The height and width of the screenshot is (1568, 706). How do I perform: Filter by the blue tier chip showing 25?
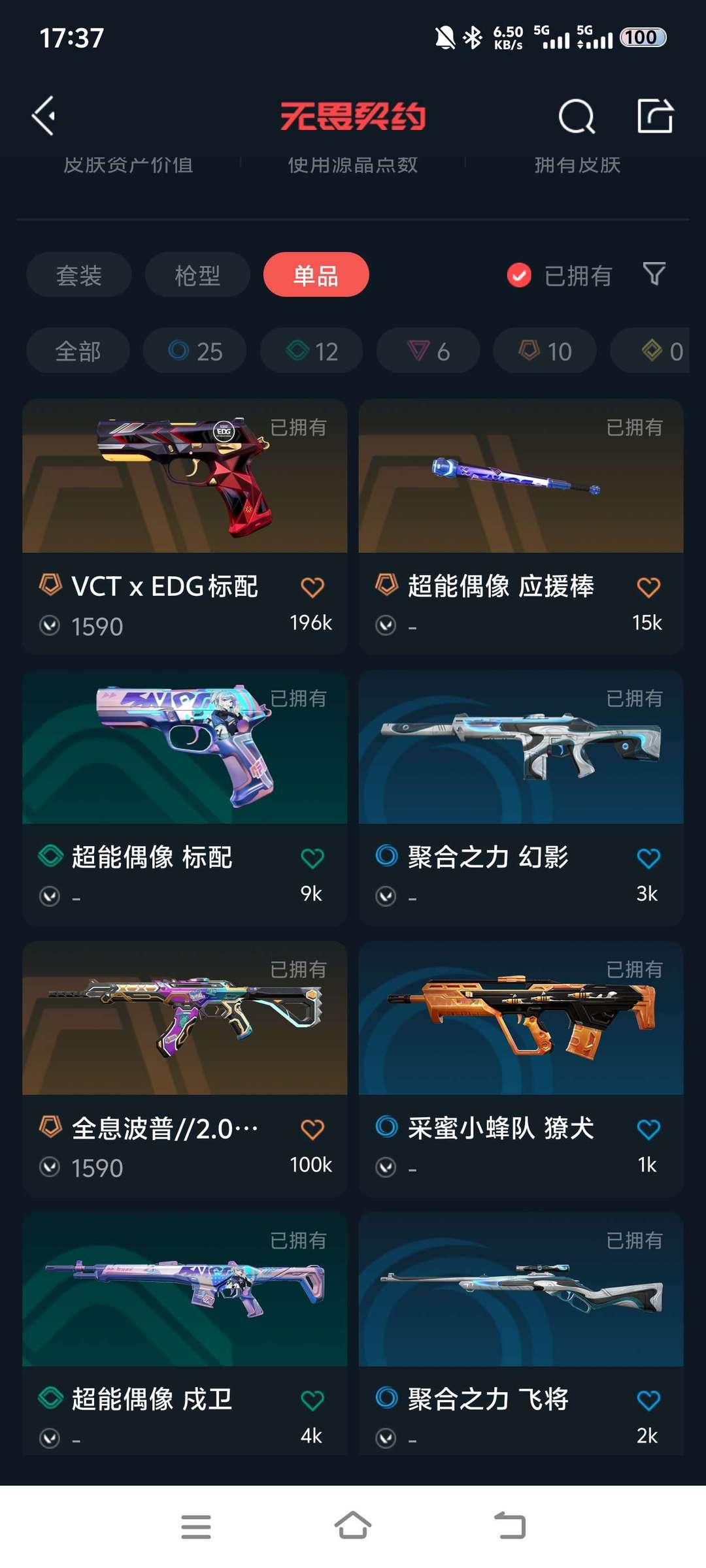pyautogui.click(x=195, y=351)
